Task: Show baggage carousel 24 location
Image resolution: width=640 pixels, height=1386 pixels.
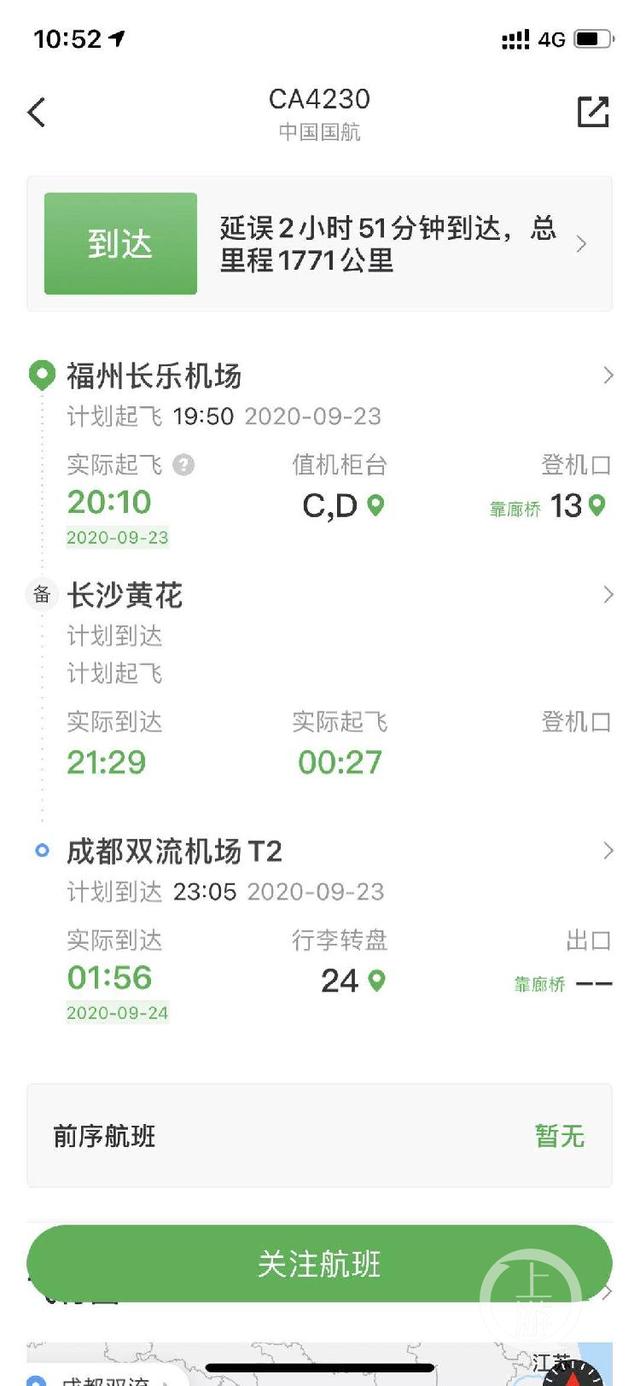Action: point(377,980)
